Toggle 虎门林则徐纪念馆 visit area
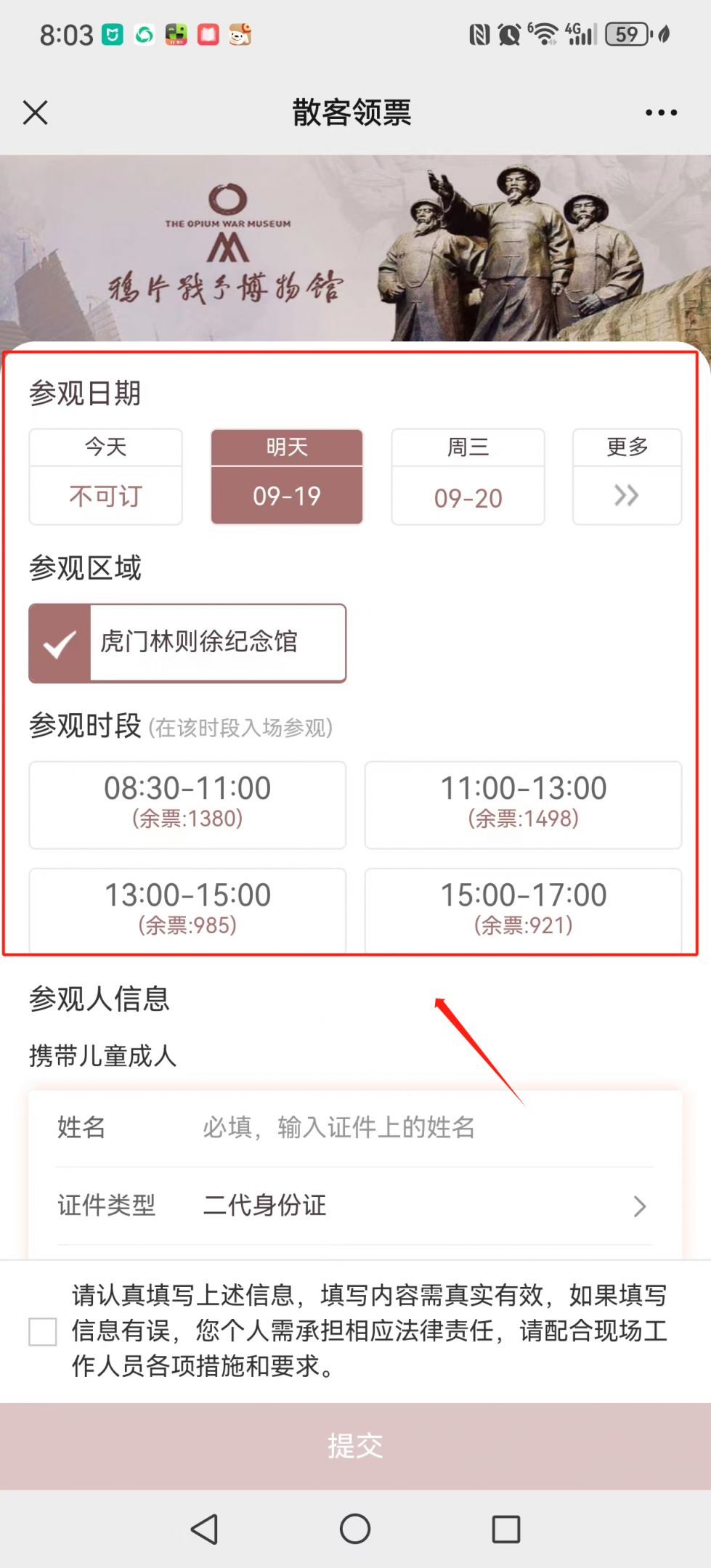 187,643
